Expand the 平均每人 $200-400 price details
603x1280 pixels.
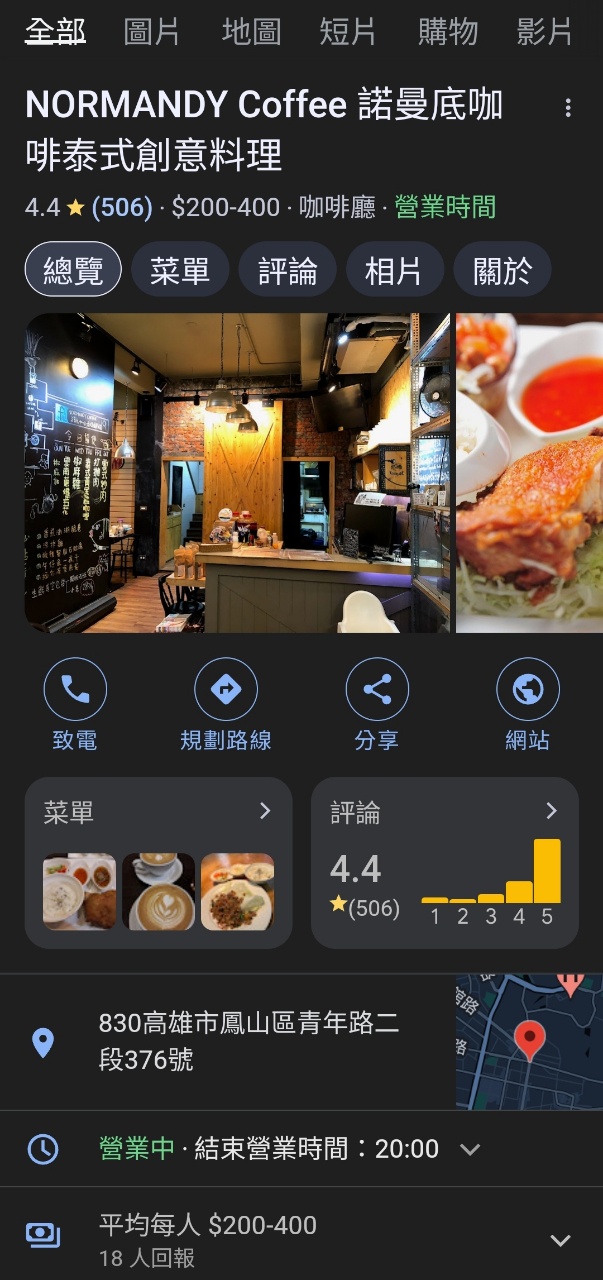560,1240
